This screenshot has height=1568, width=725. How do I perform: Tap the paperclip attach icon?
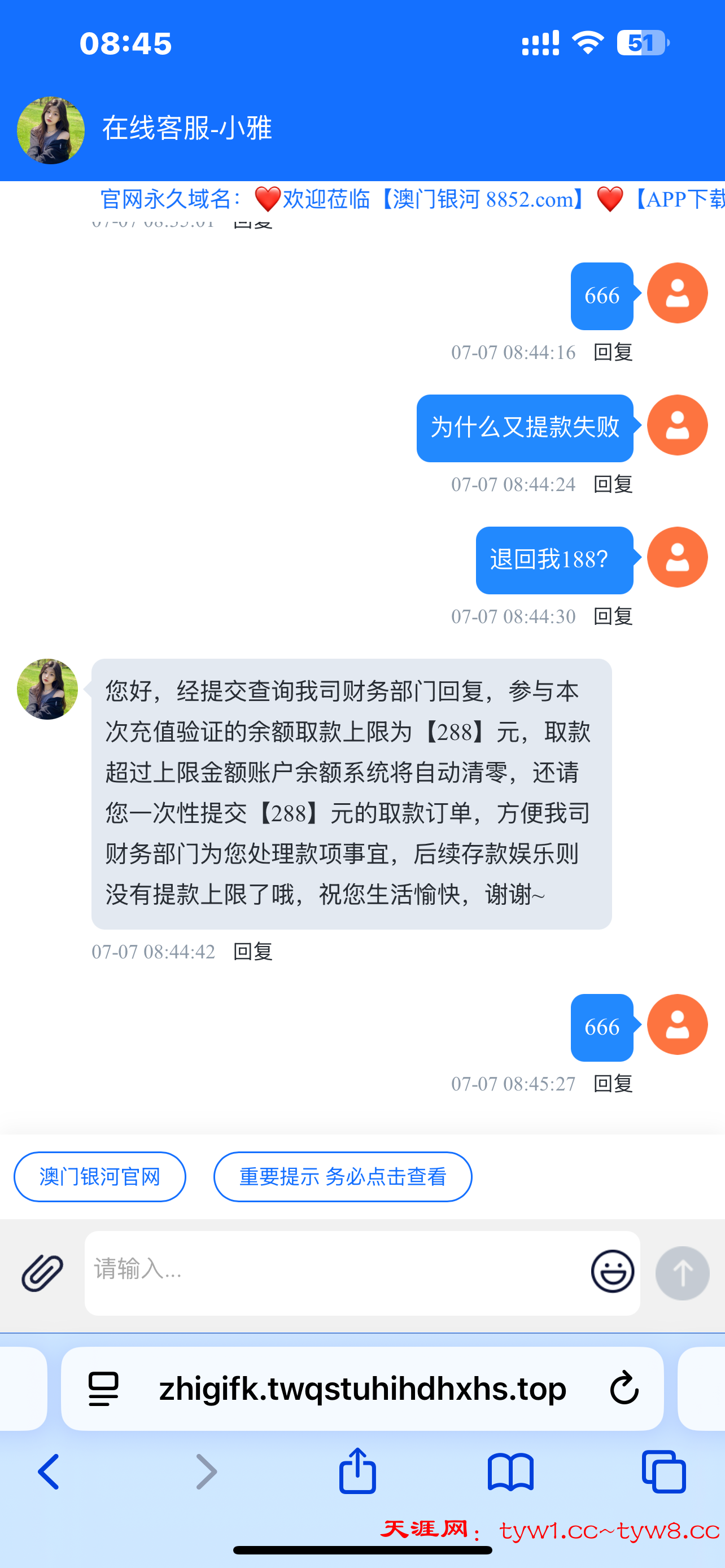[42, 1273]
